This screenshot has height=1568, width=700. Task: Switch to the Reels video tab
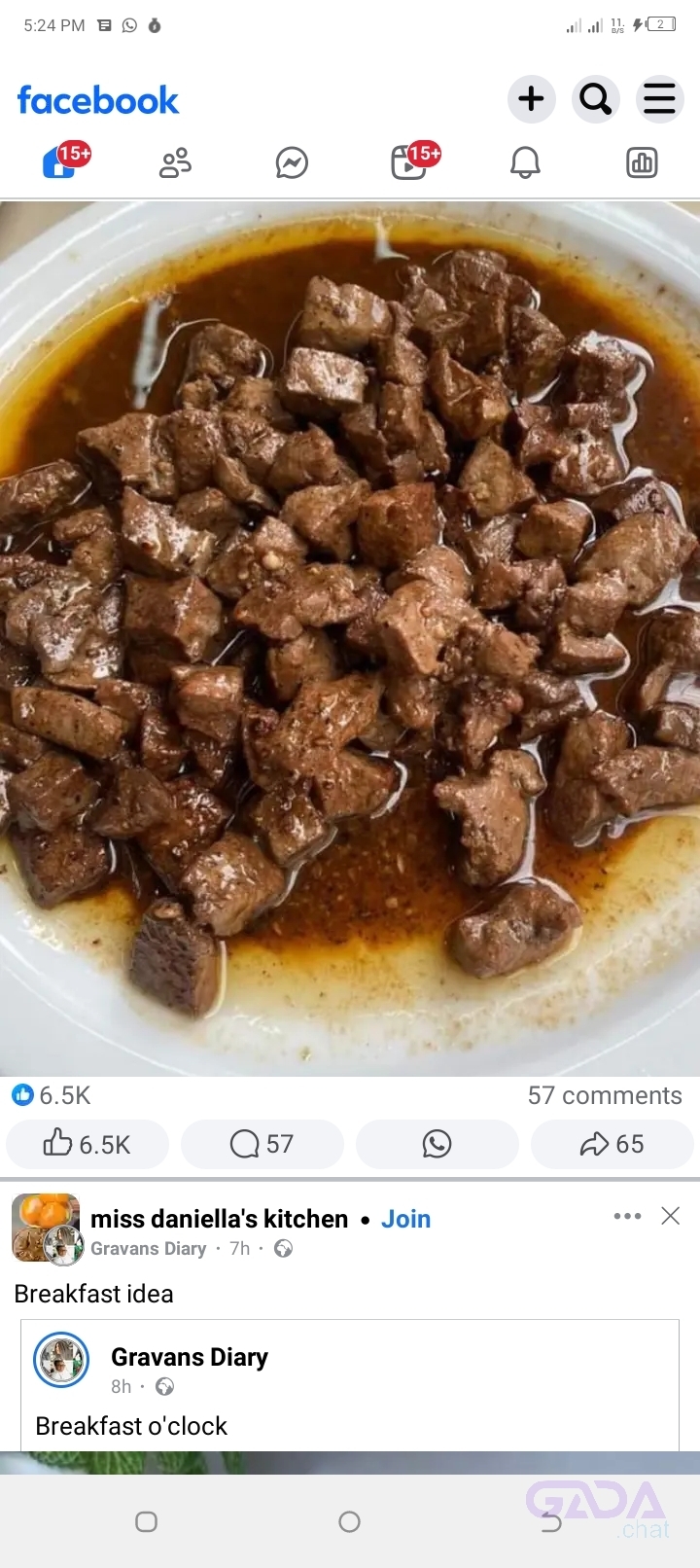point(408,162)
